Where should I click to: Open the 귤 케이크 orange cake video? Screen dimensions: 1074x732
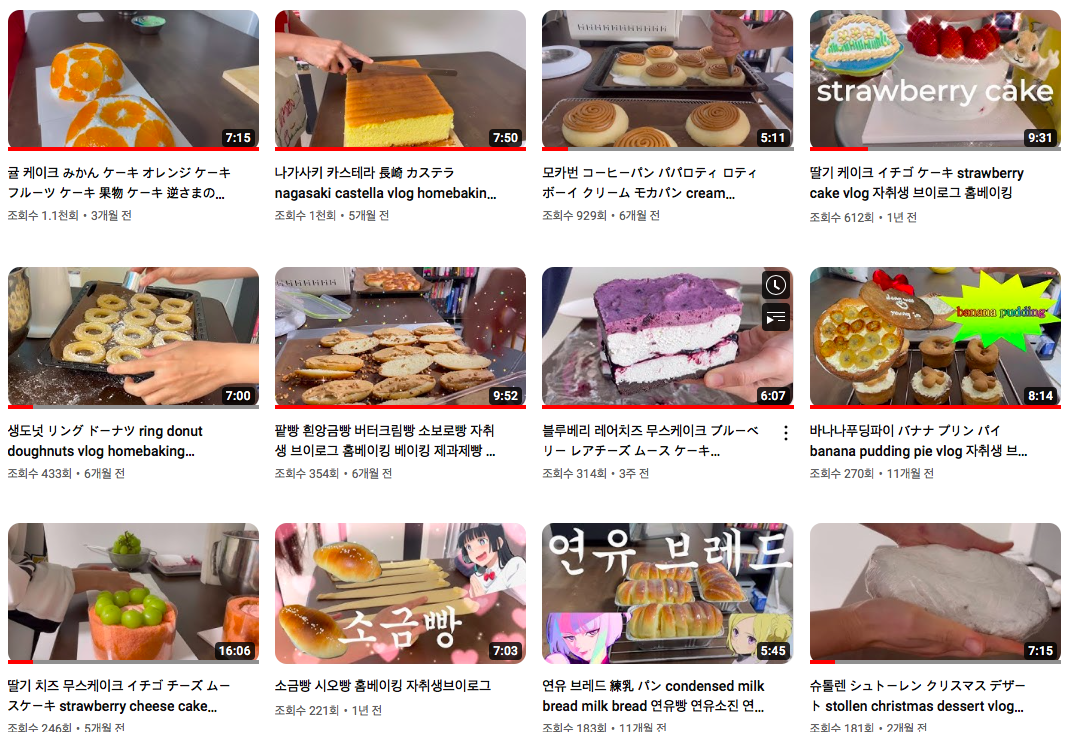point(133,80)
